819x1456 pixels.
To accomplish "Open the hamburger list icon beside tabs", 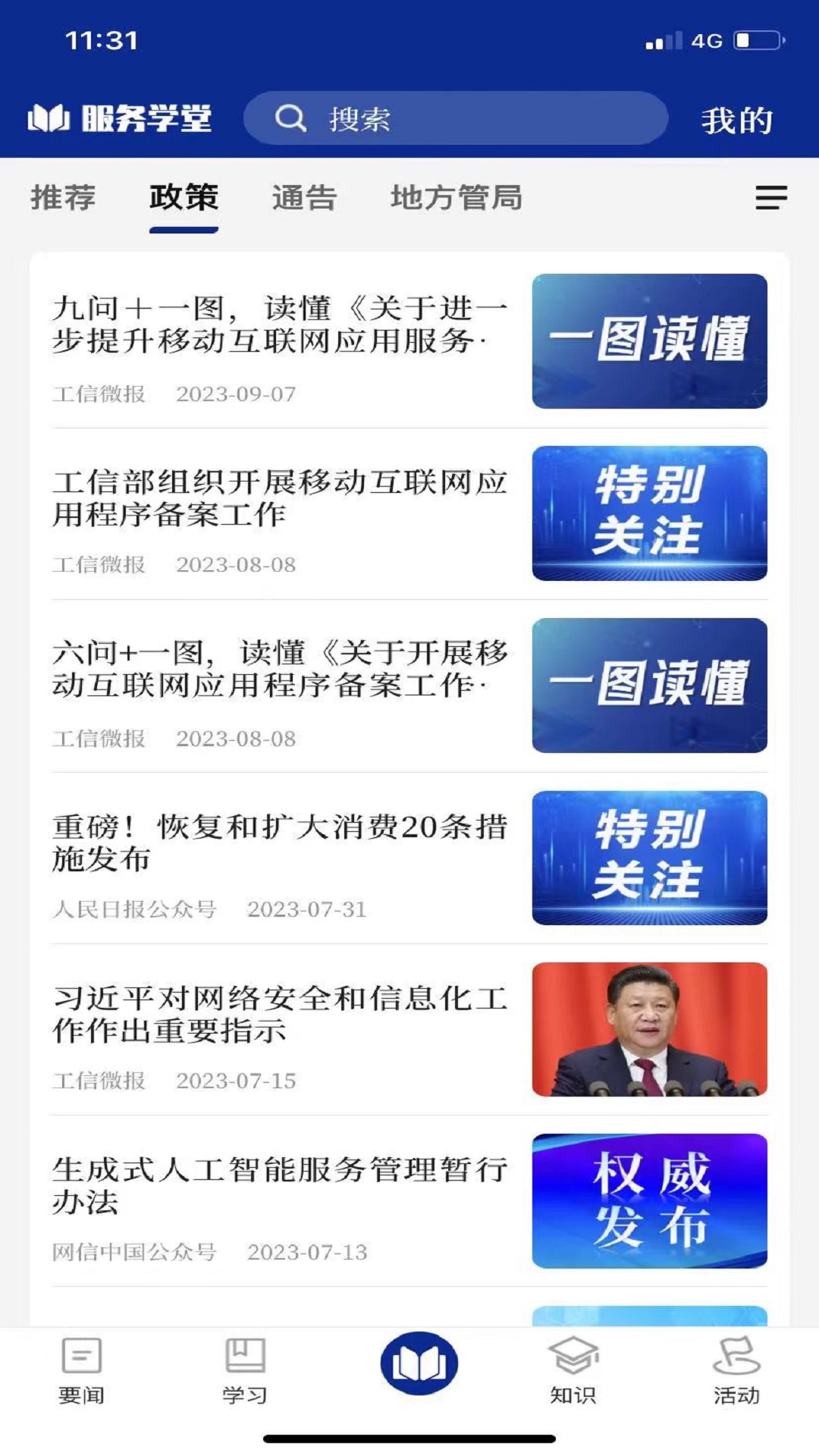I will (770, 199).
